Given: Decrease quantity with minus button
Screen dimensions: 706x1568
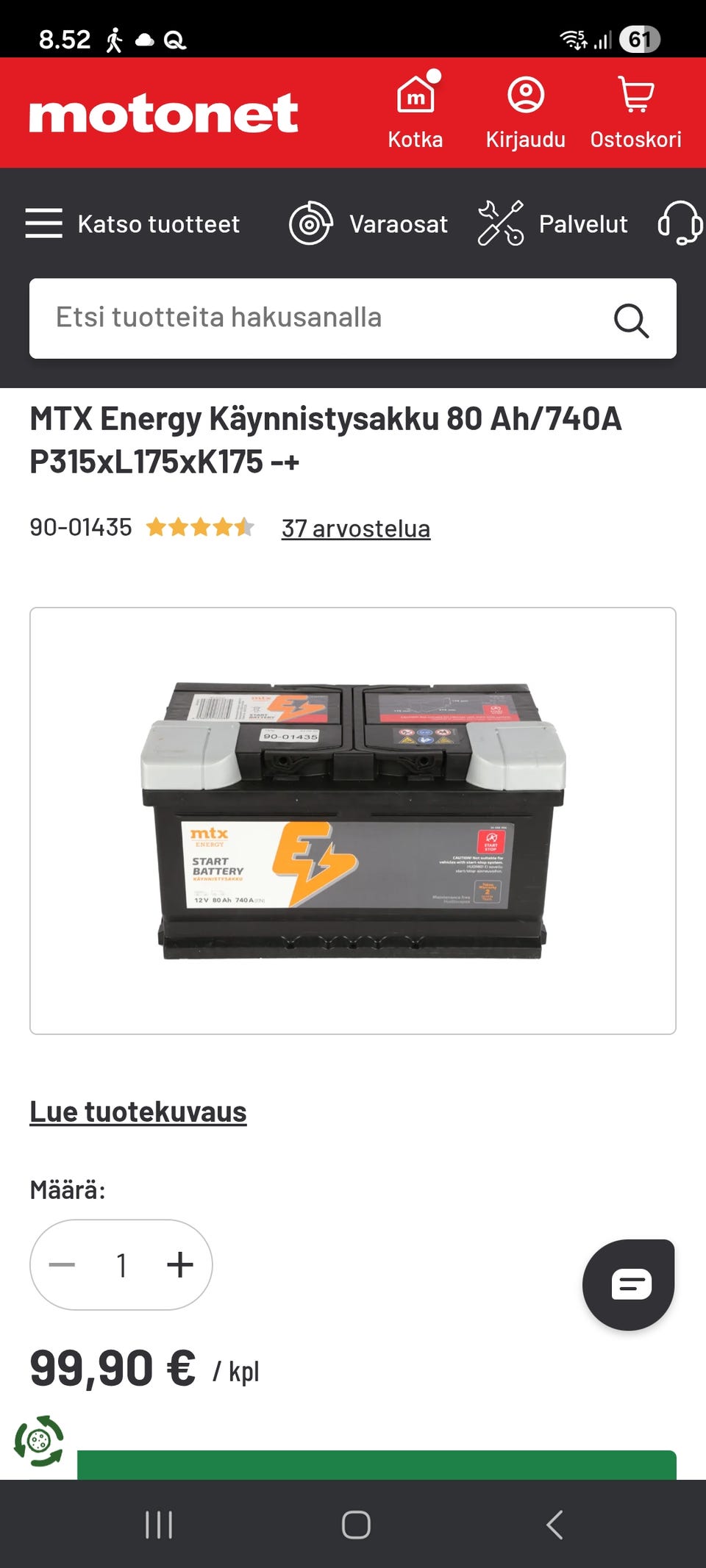Looking at the screenshot, I should click(x=63, y=1264).
